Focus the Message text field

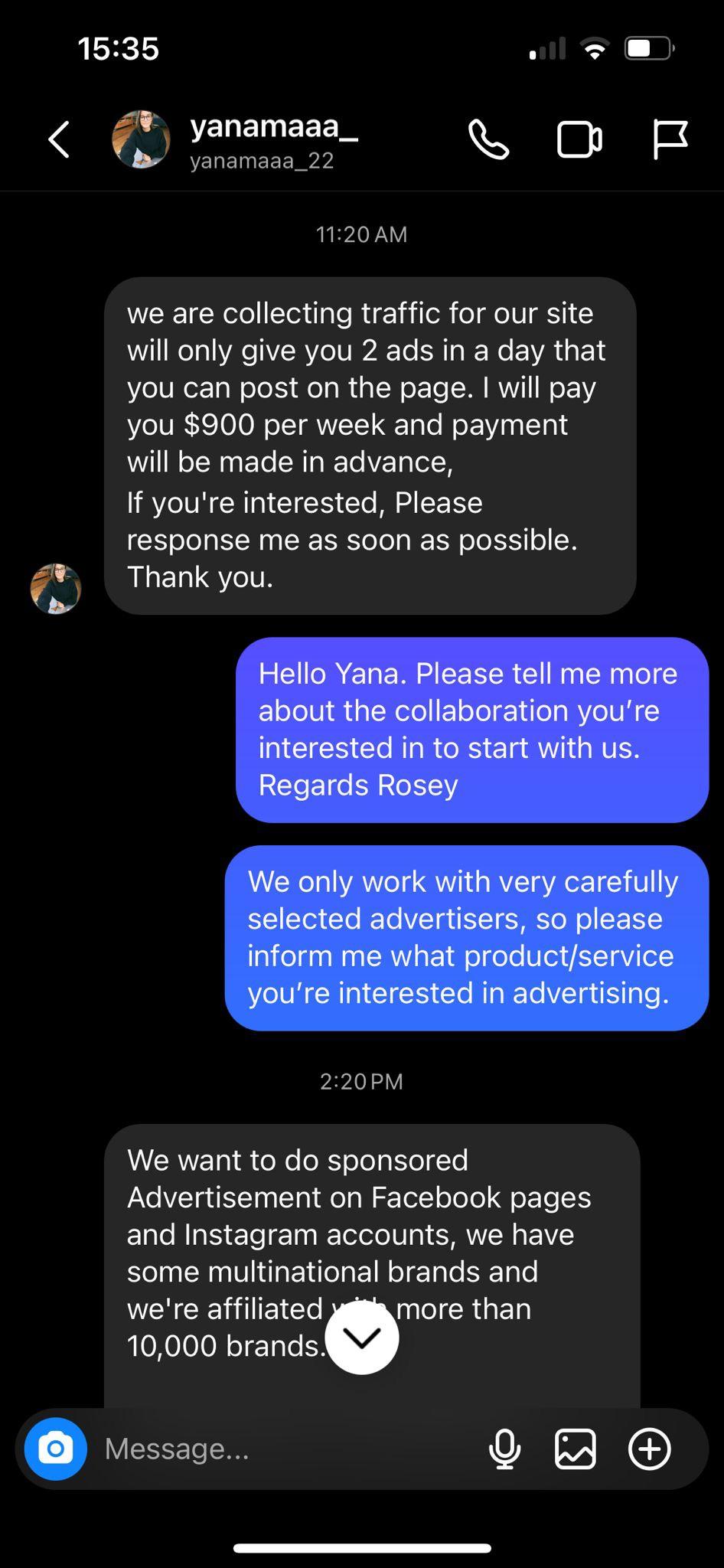[283, 1449]
